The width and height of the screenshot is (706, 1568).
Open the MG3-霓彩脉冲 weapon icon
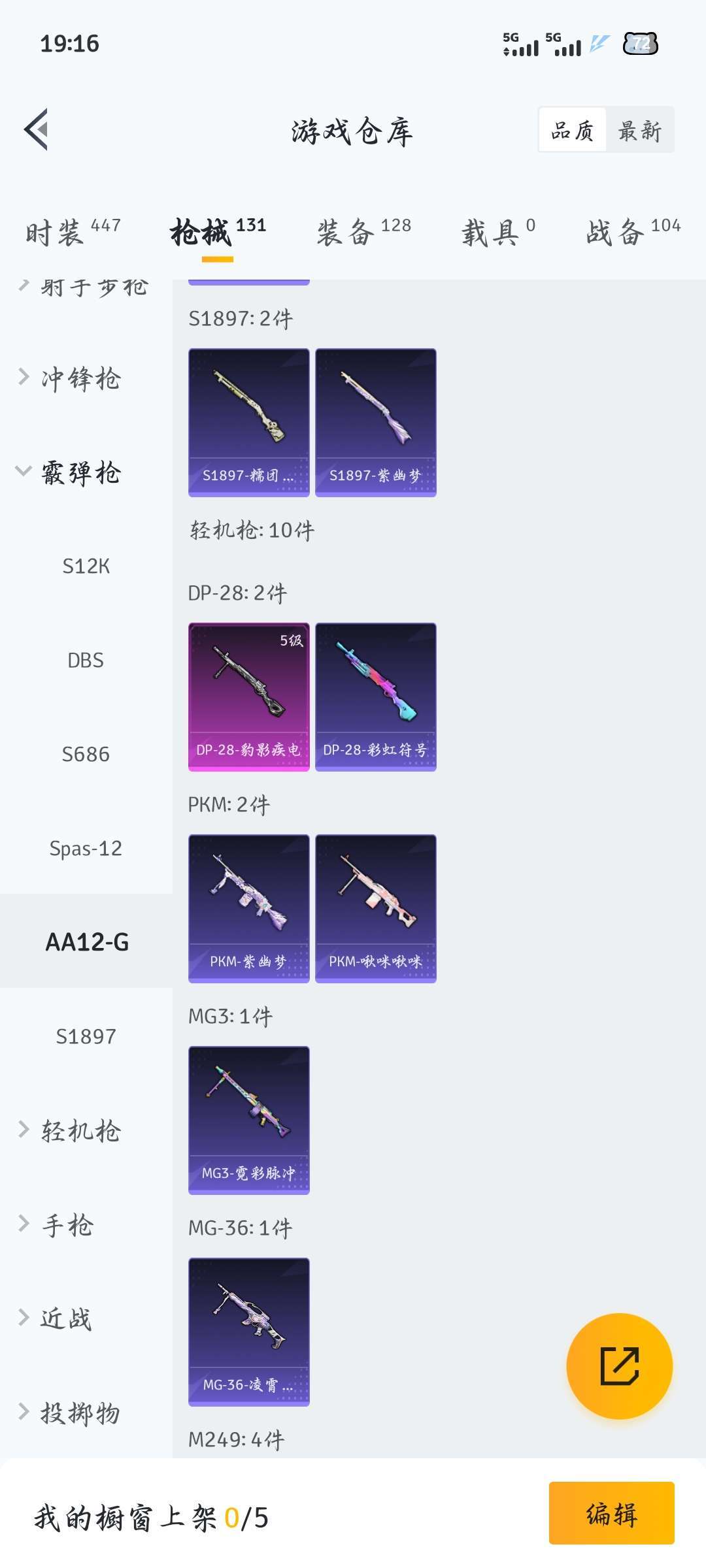pyautogui.click(x=249, y=1119)
